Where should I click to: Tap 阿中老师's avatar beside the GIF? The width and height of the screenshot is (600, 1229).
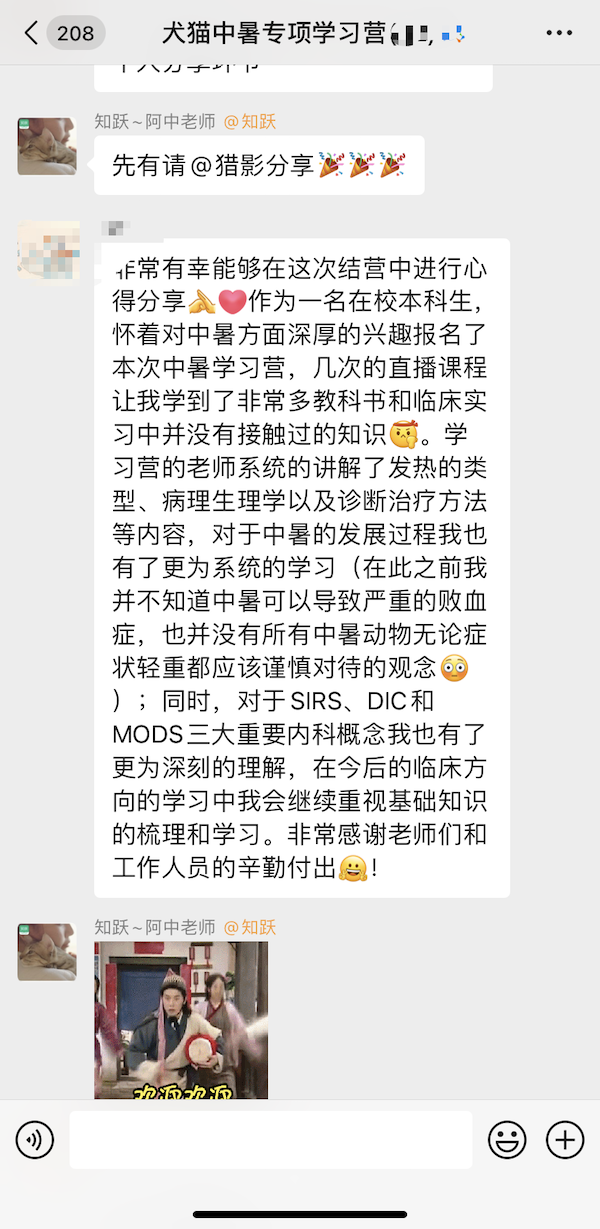click(47, 951)
